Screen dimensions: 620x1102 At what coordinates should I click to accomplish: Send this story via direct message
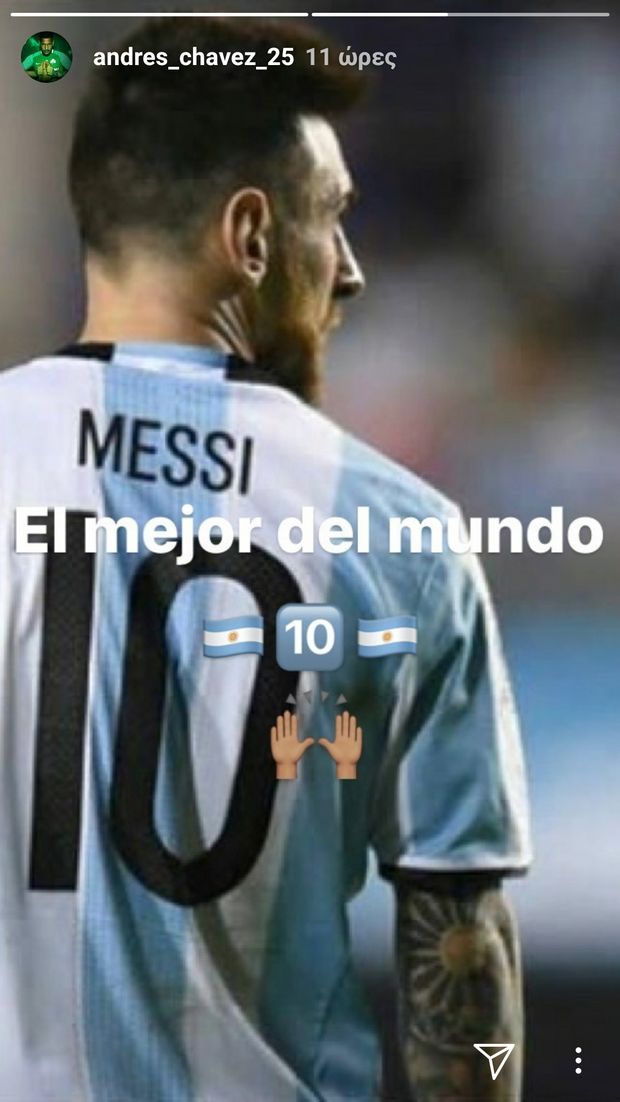[x=494, y=1060]
